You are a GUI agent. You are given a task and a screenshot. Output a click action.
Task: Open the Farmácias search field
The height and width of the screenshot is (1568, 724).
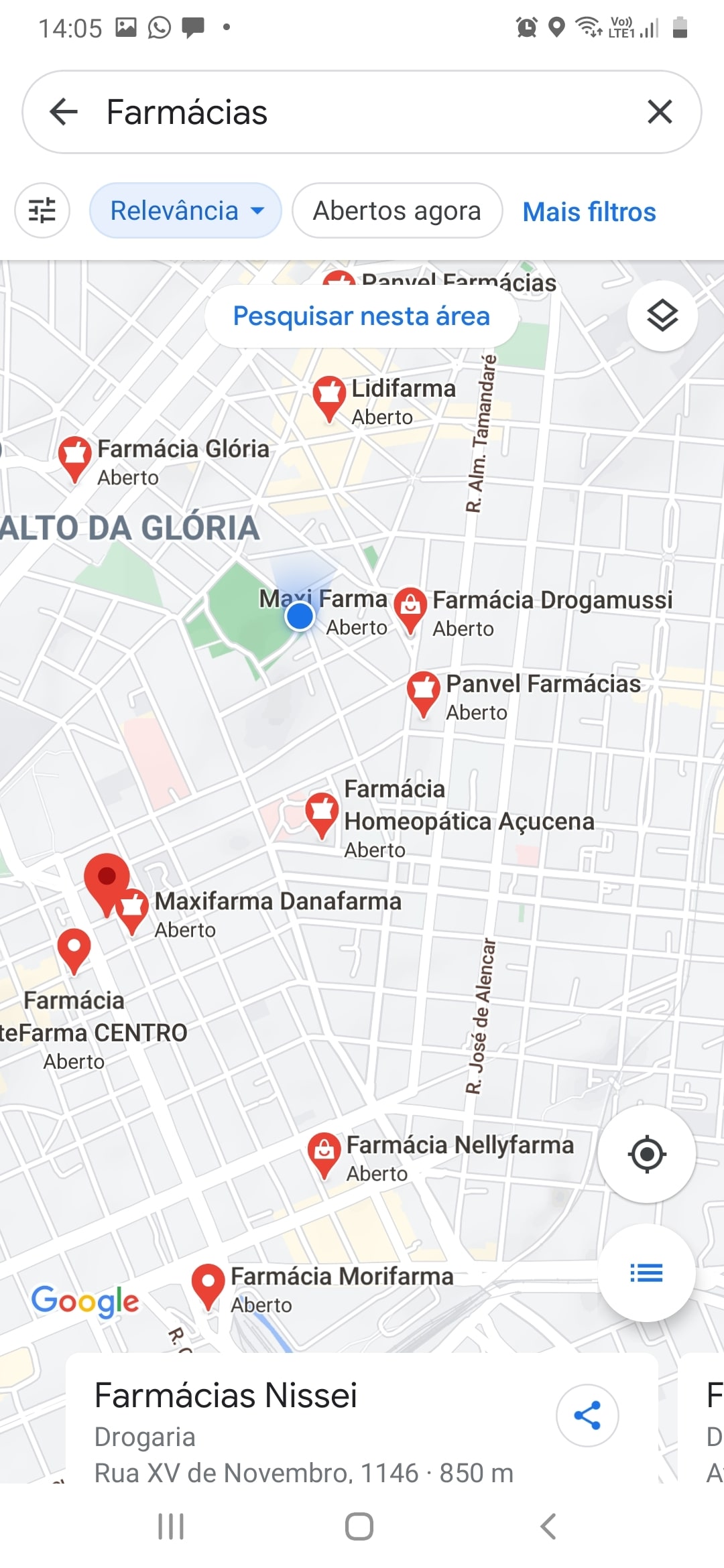pos(362,112)
